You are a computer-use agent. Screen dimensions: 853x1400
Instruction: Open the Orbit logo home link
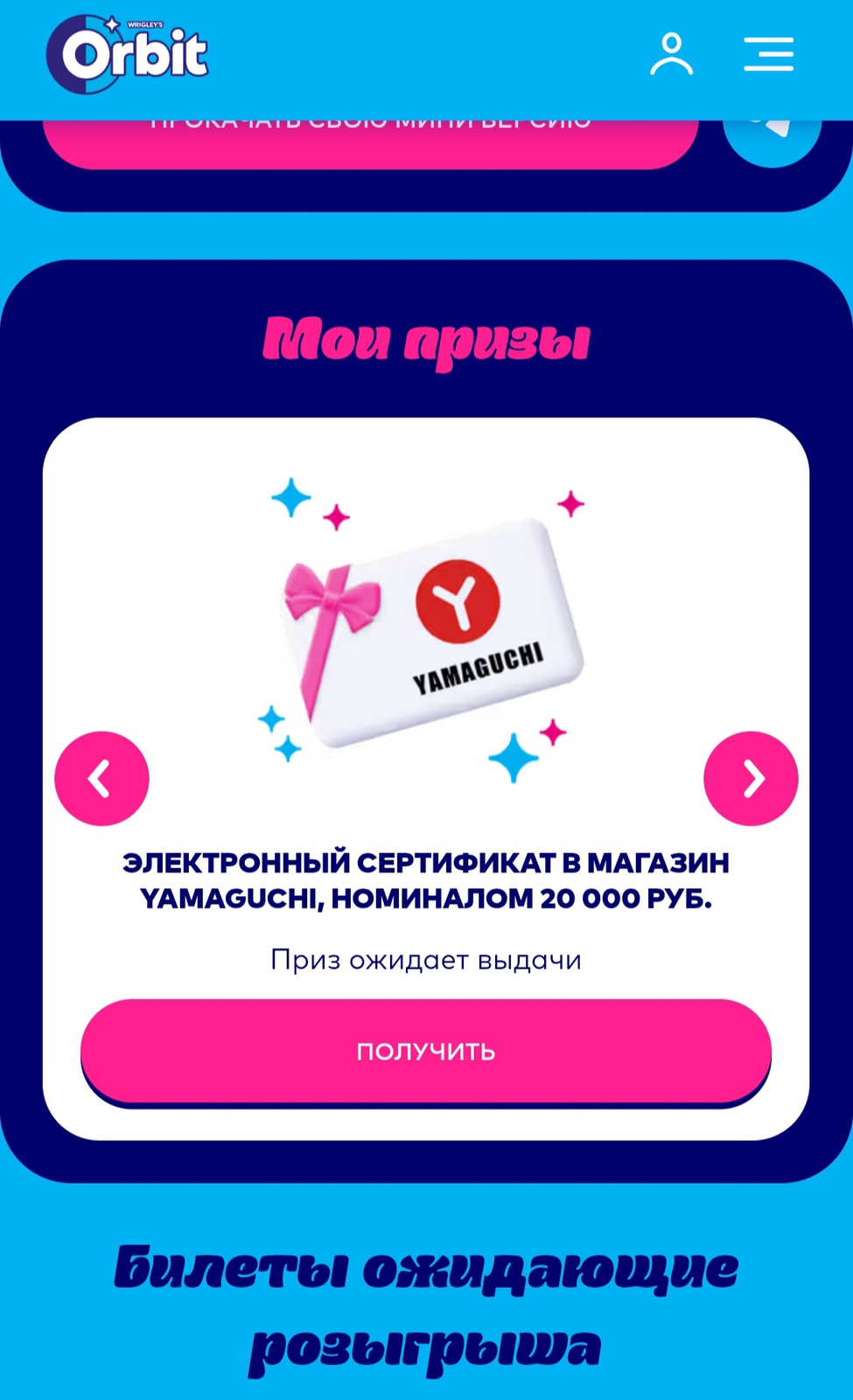[128, 54]
